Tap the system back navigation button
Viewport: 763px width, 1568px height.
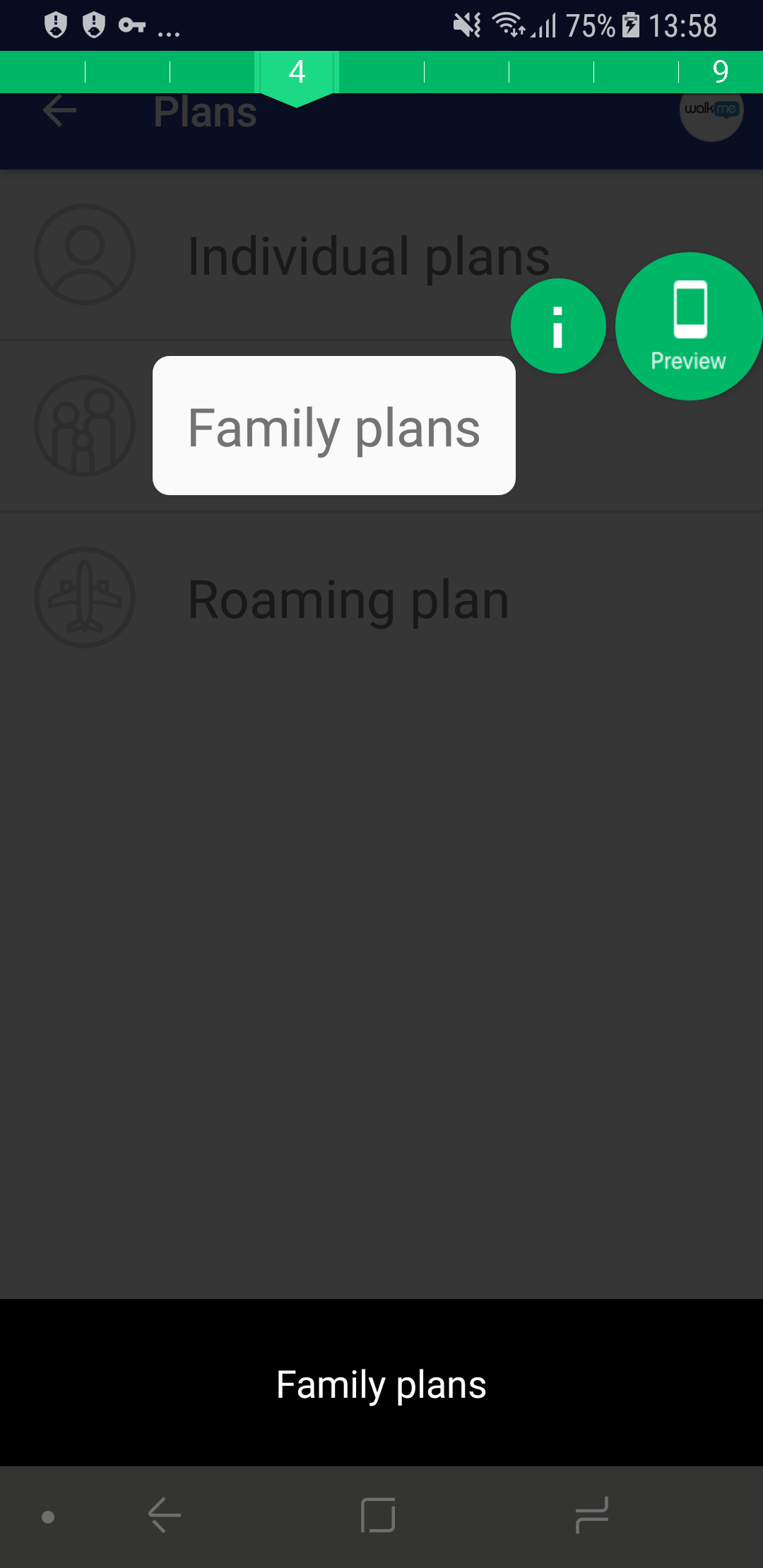[165, 1515]
